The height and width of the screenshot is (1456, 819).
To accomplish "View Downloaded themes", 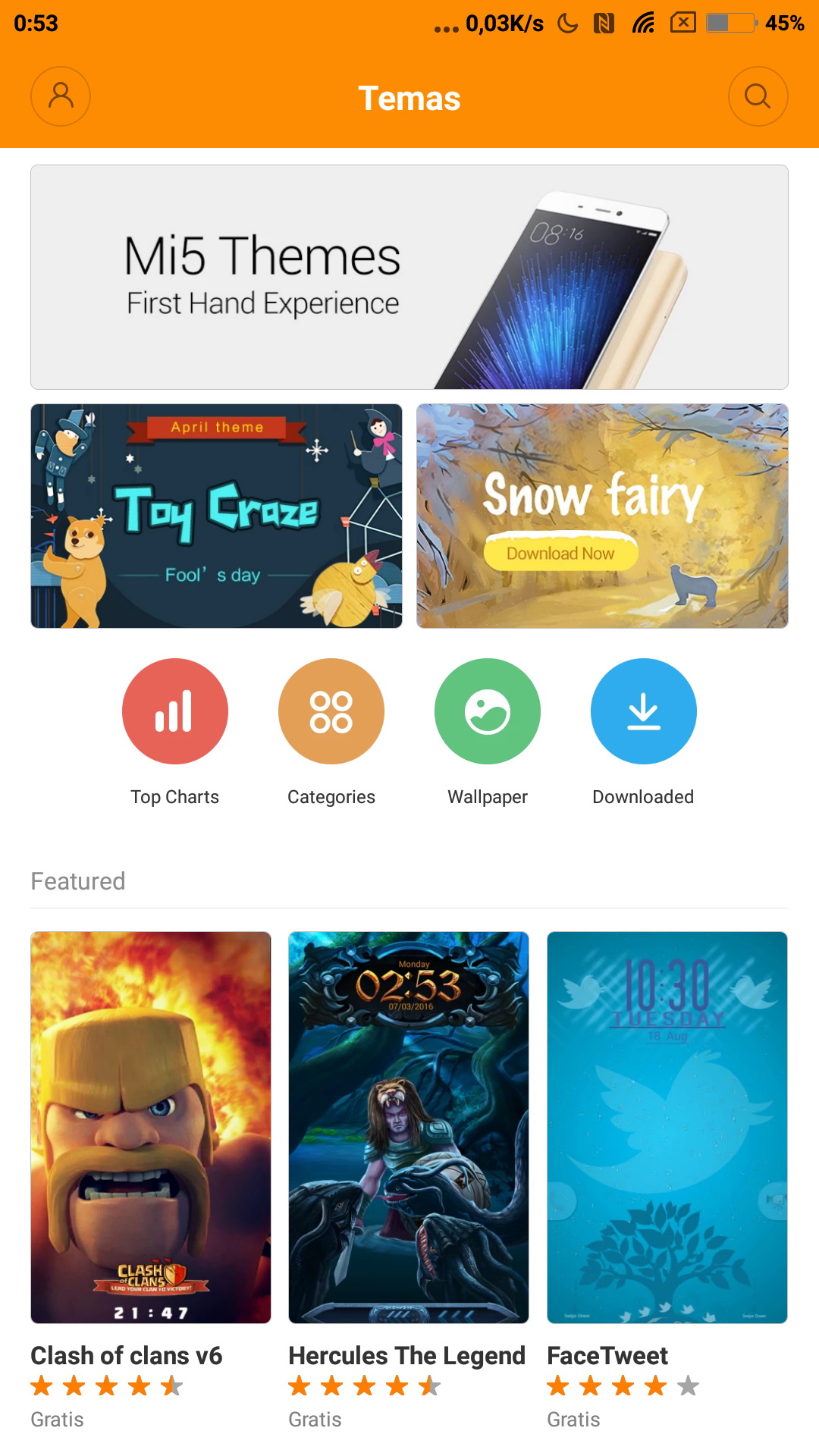I will click(643, 711).
